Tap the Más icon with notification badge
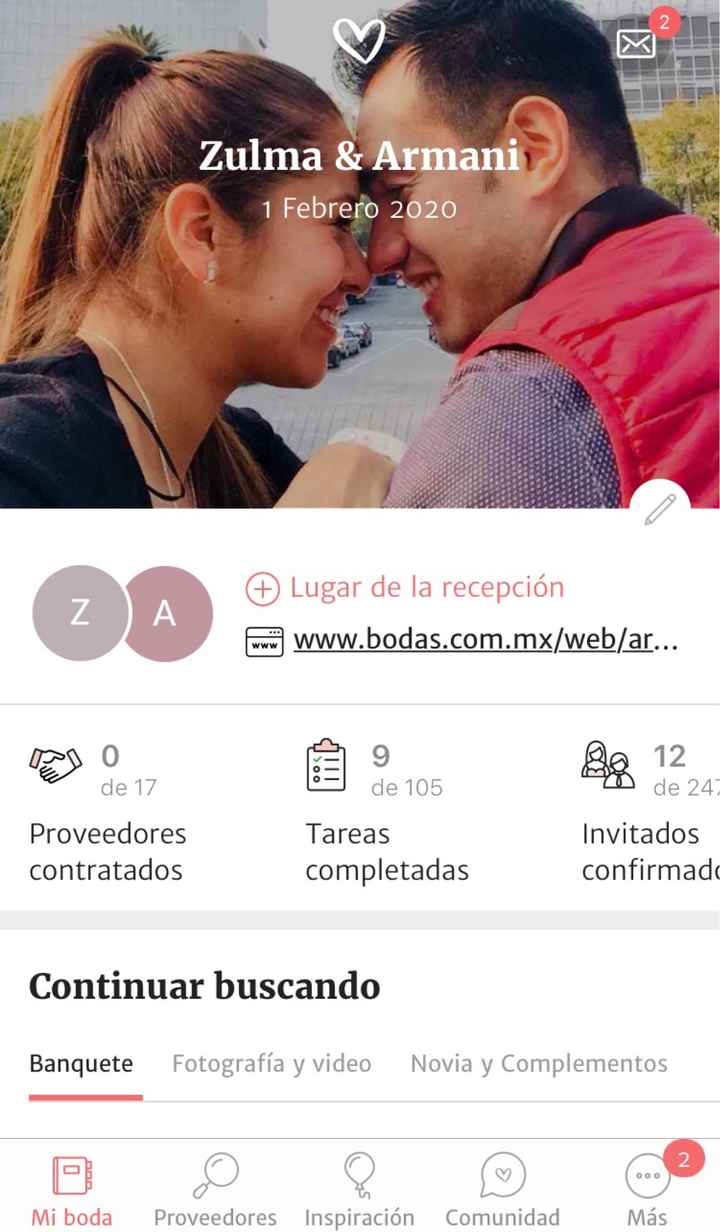Viewport: 720px width, 1232px height. point(645,1175)
